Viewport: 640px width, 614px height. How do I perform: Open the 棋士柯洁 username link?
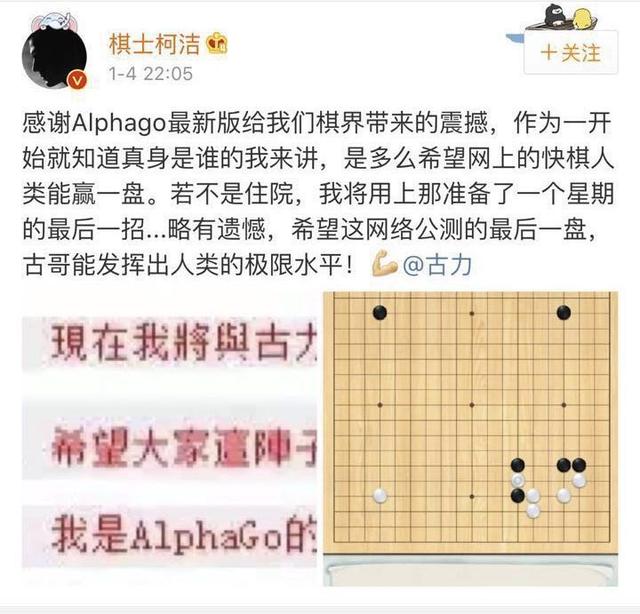(x=154, y=43)
